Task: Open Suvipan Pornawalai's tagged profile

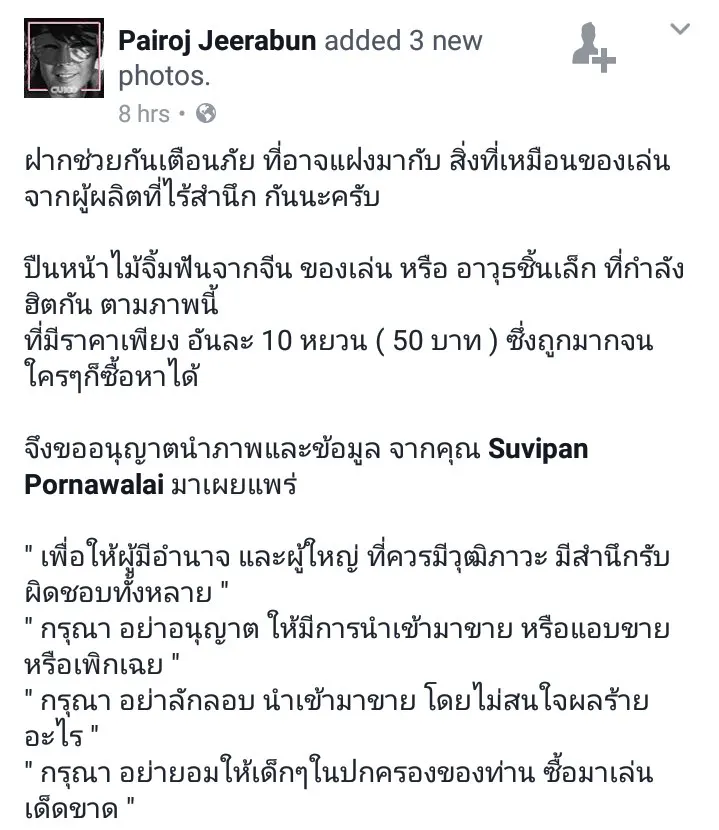Action: [538, 449]
